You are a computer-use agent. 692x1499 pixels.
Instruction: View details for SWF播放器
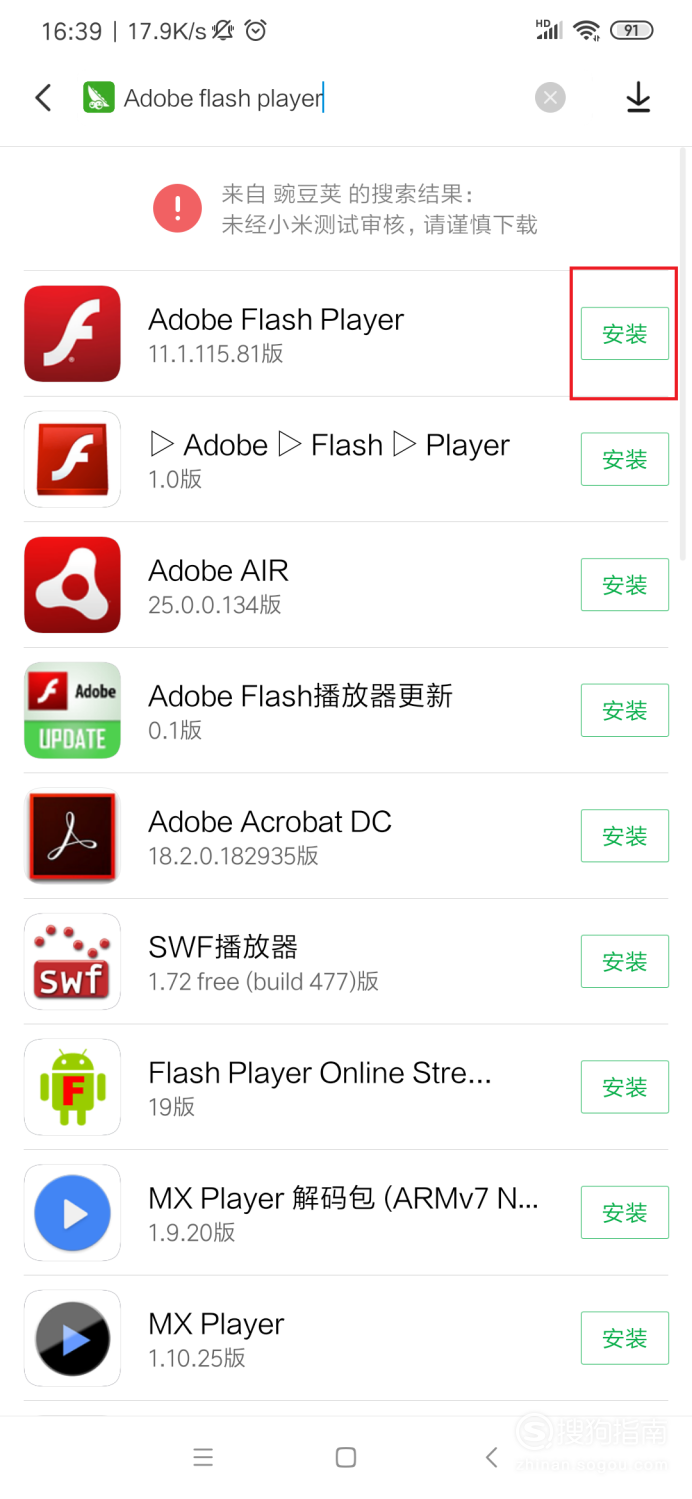coord(290,961)
